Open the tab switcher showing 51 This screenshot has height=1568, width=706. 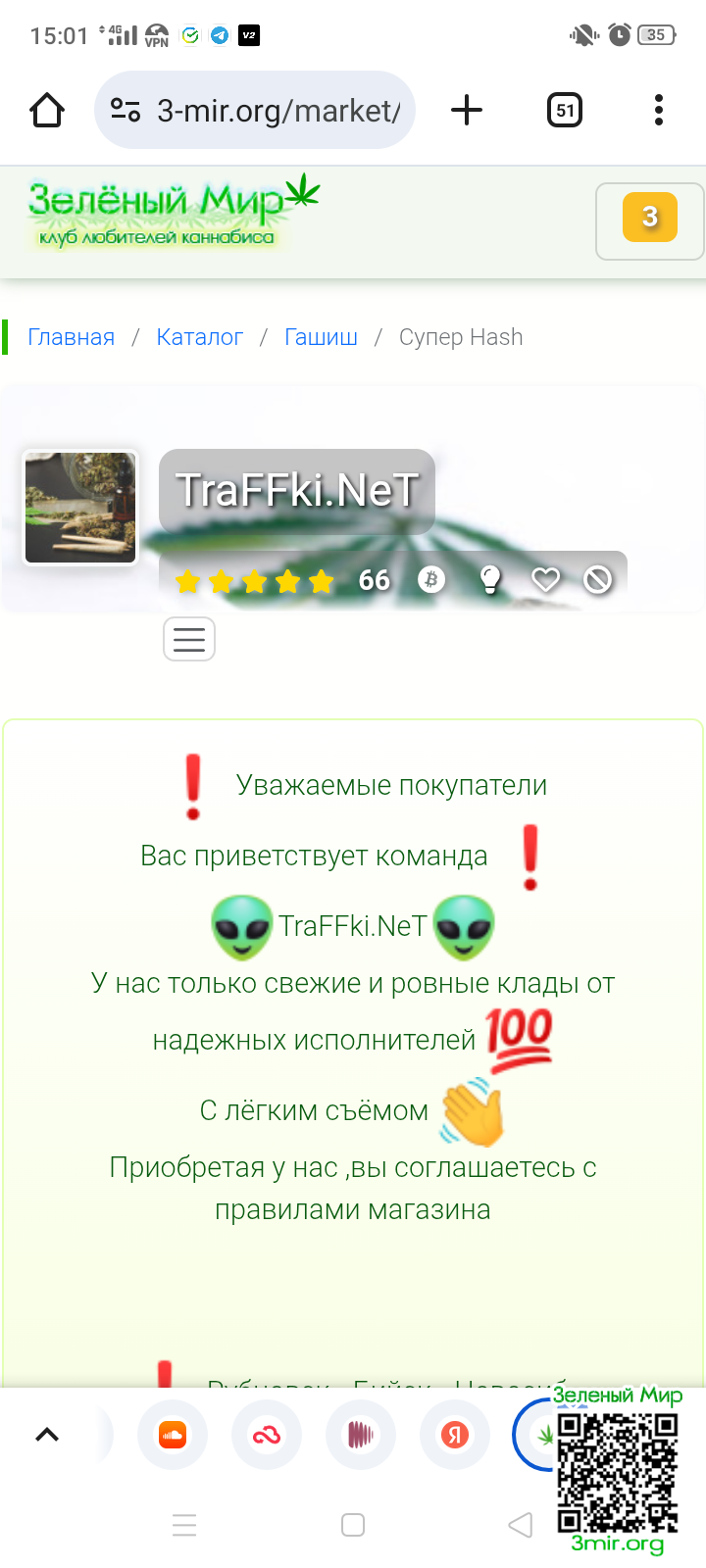click(x=564, y=110)
